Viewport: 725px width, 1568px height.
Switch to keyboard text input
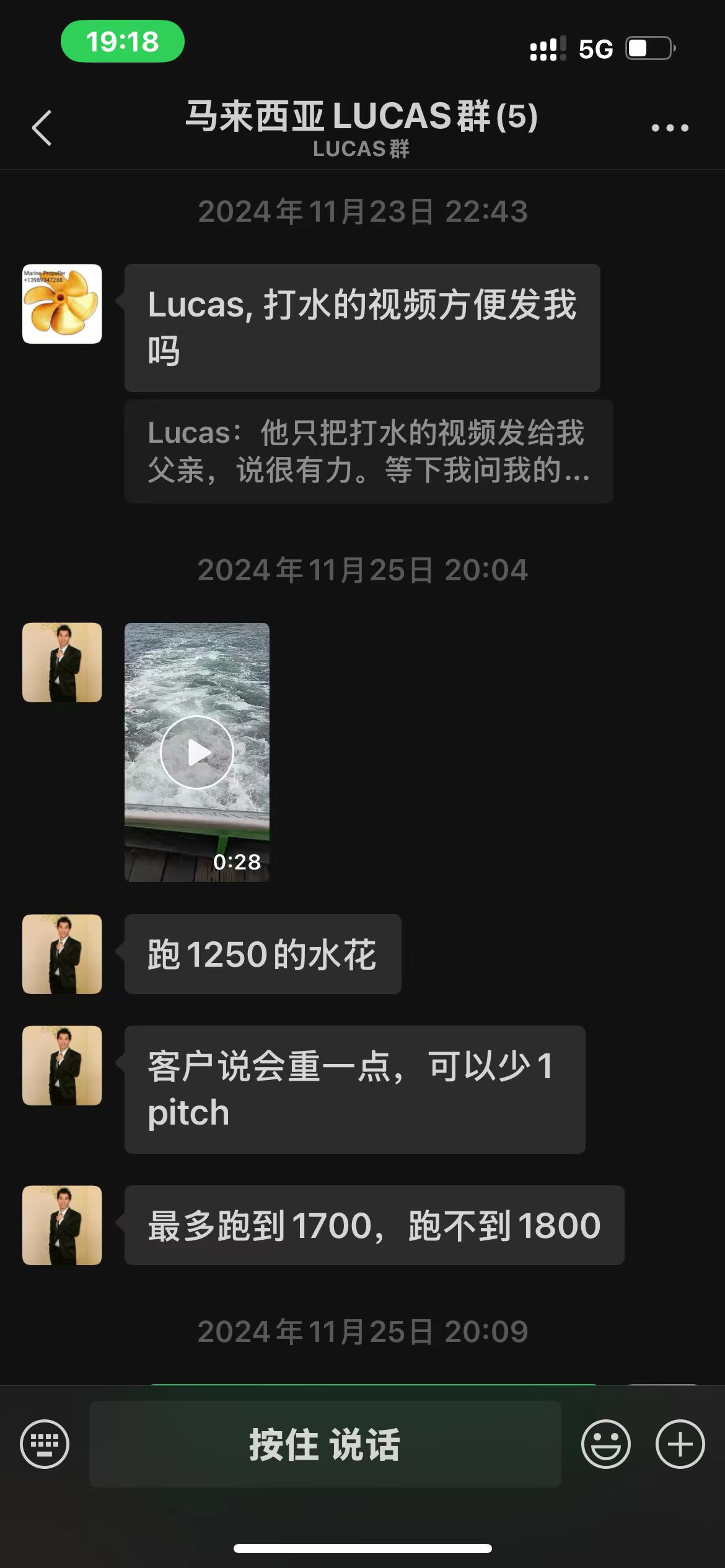click(x=45, y=1444)
